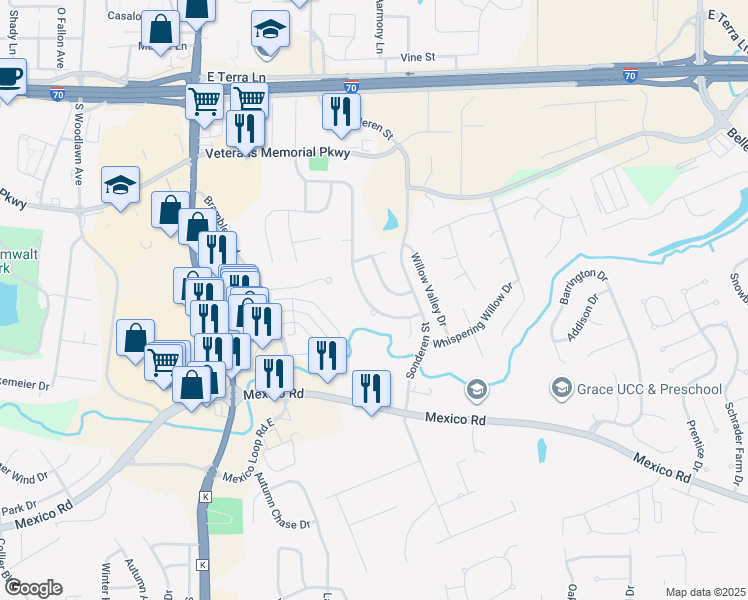Tap the easternmost restaurant marker on Mexico Rd
The width and height of the screenshot is (748, 600).
click(371, 389)
